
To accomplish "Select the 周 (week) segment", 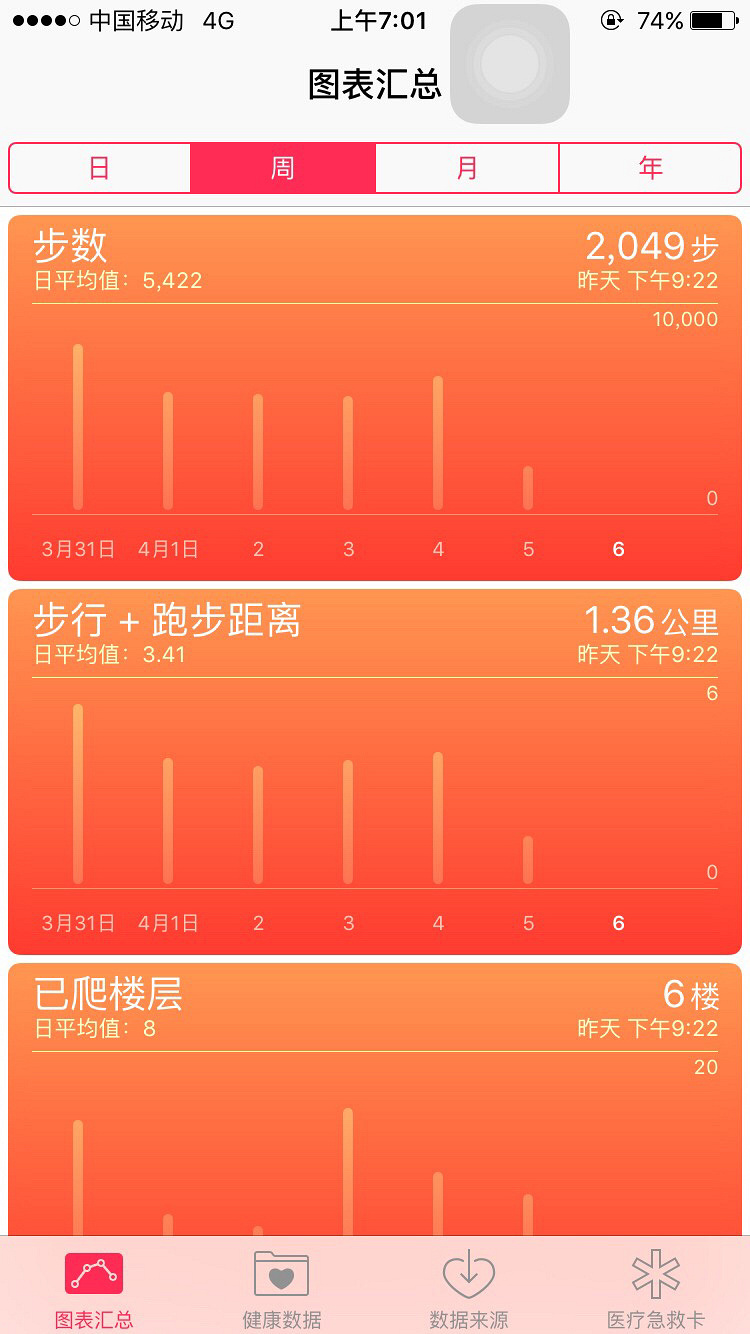I will click(x=283, y=168).
